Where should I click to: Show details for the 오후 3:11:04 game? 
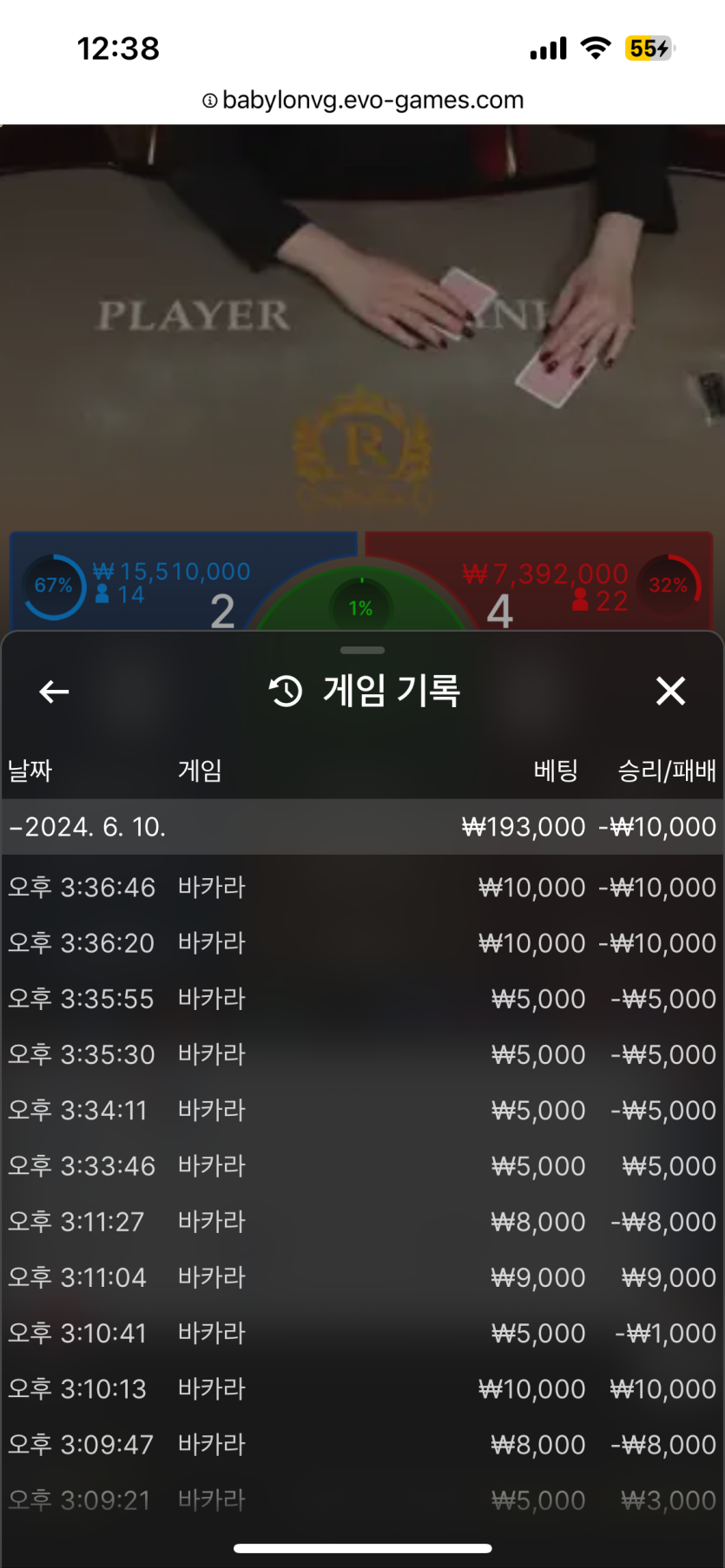pos(362,1277)
